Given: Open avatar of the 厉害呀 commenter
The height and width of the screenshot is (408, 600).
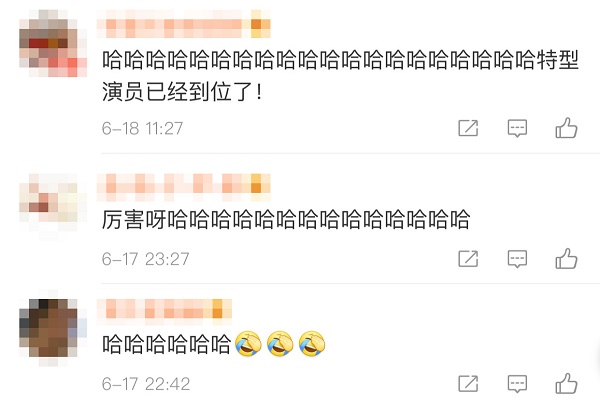Looking at the screenshot, I should [54, 203].
